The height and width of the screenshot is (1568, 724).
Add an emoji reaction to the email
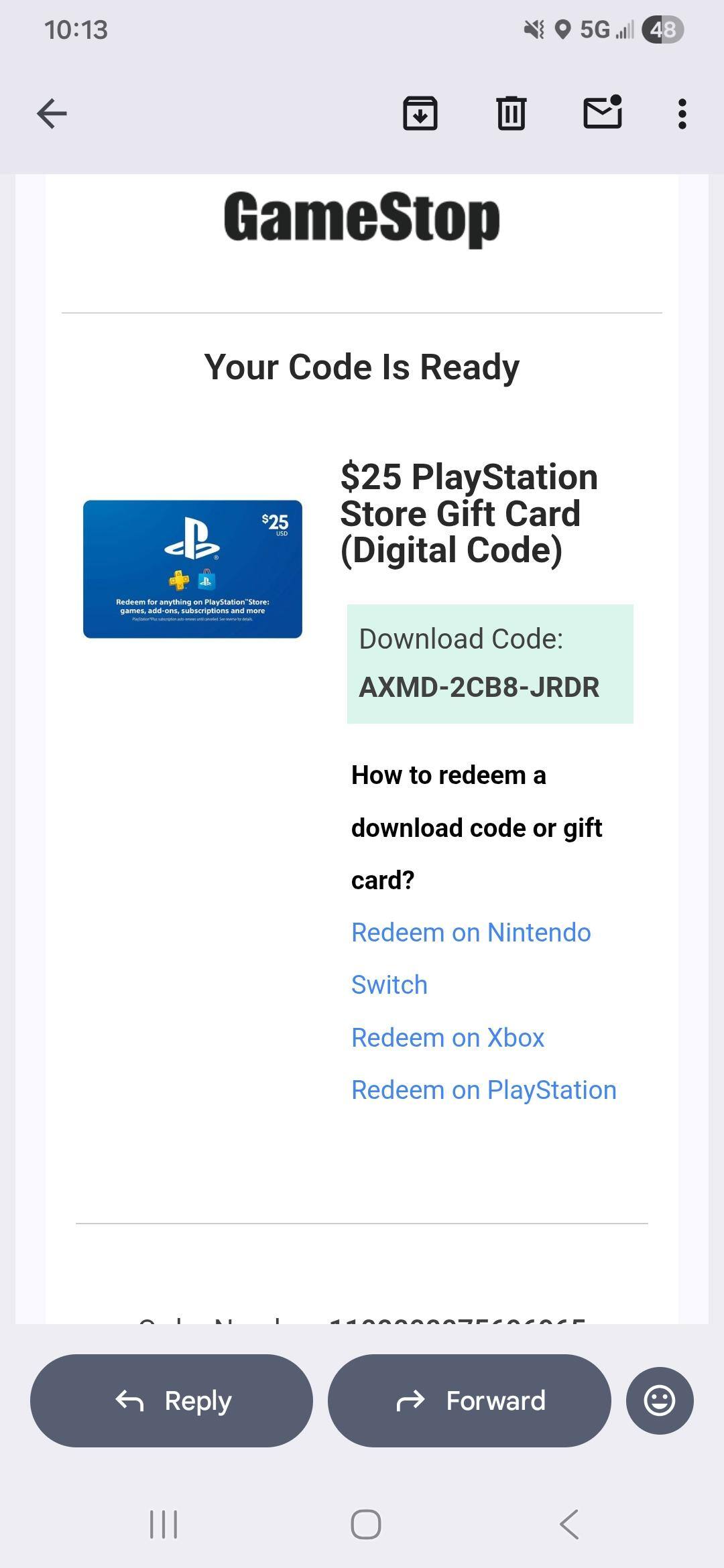659,1400
